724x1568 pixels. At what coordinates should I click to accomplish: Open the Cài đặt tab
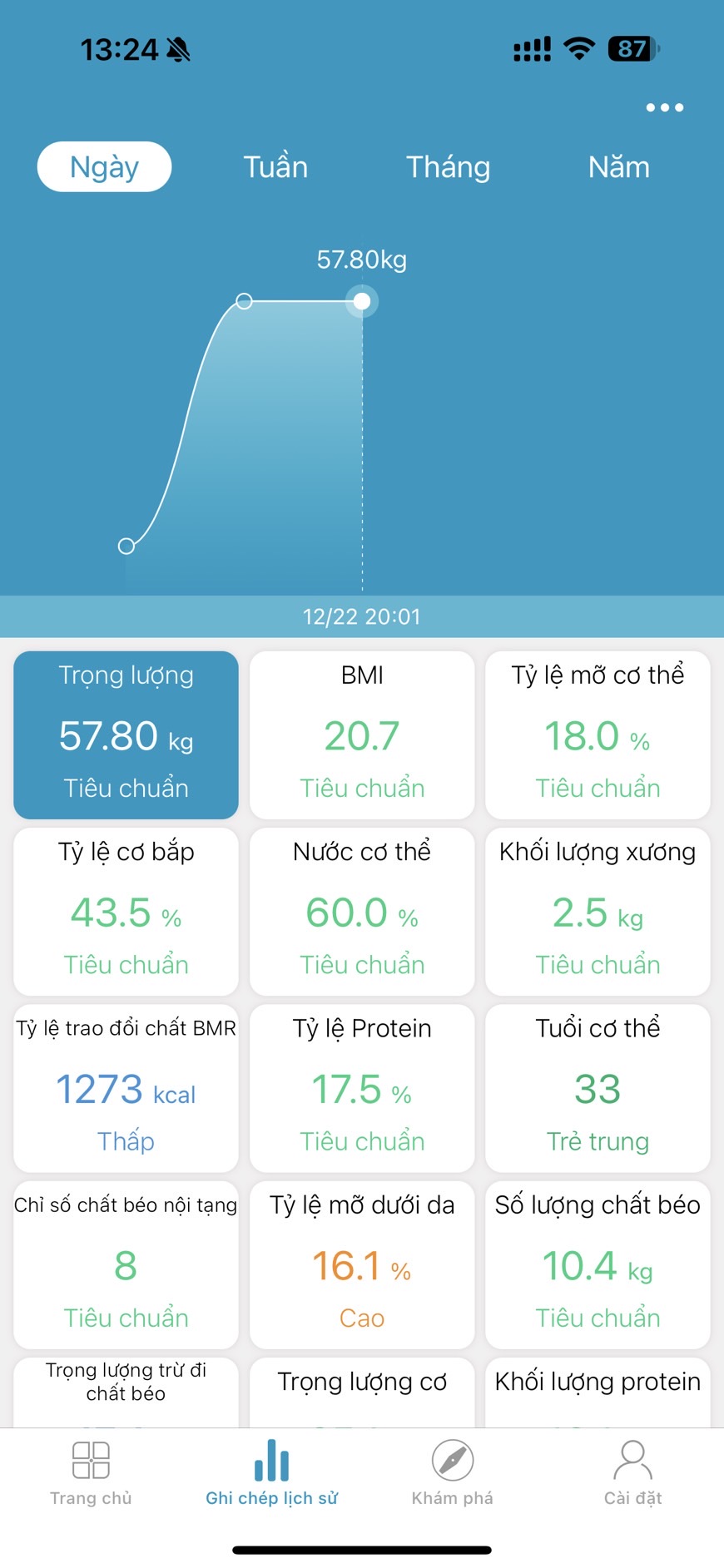(x=632, y=1473)
